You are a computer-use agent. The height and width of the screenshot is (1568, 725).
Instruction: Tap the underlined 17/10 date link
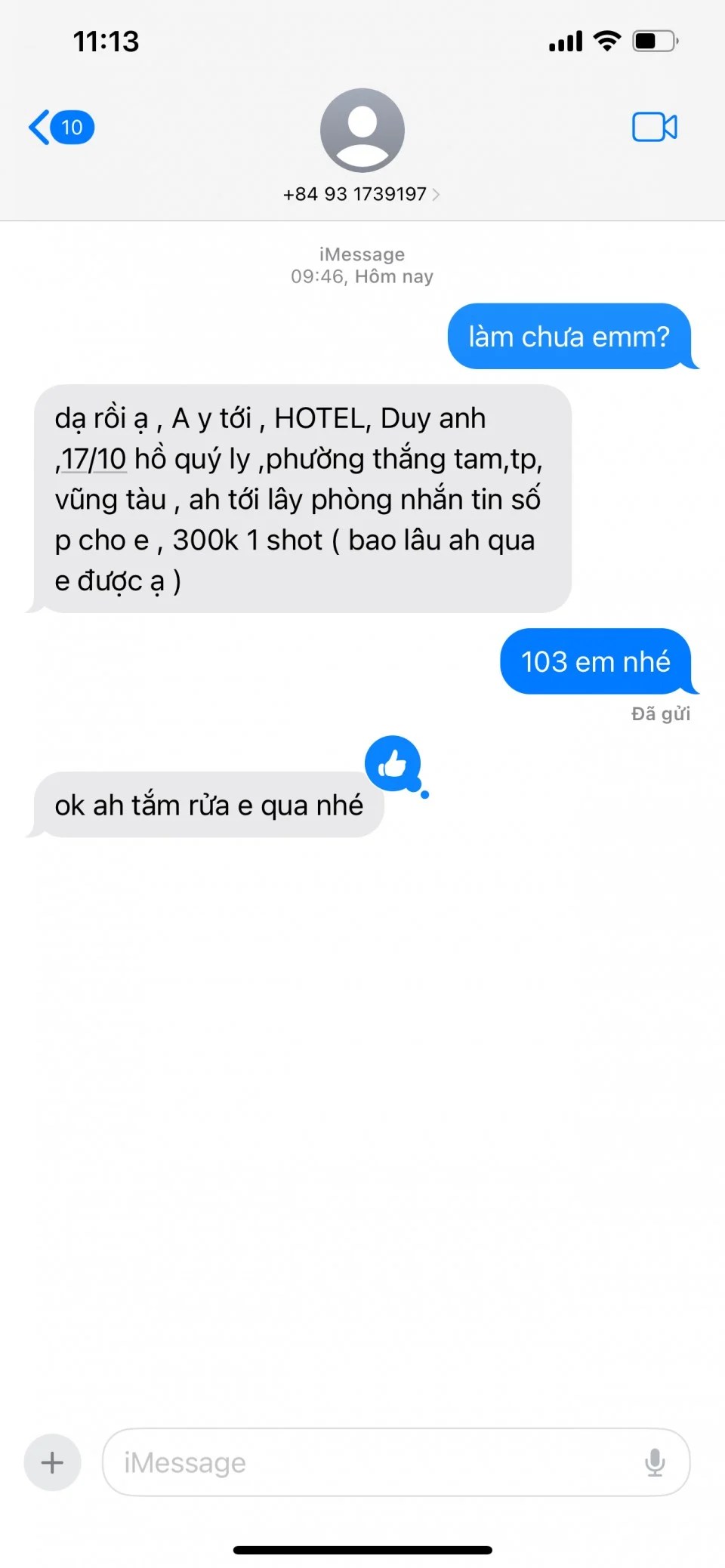pos(94,459)
